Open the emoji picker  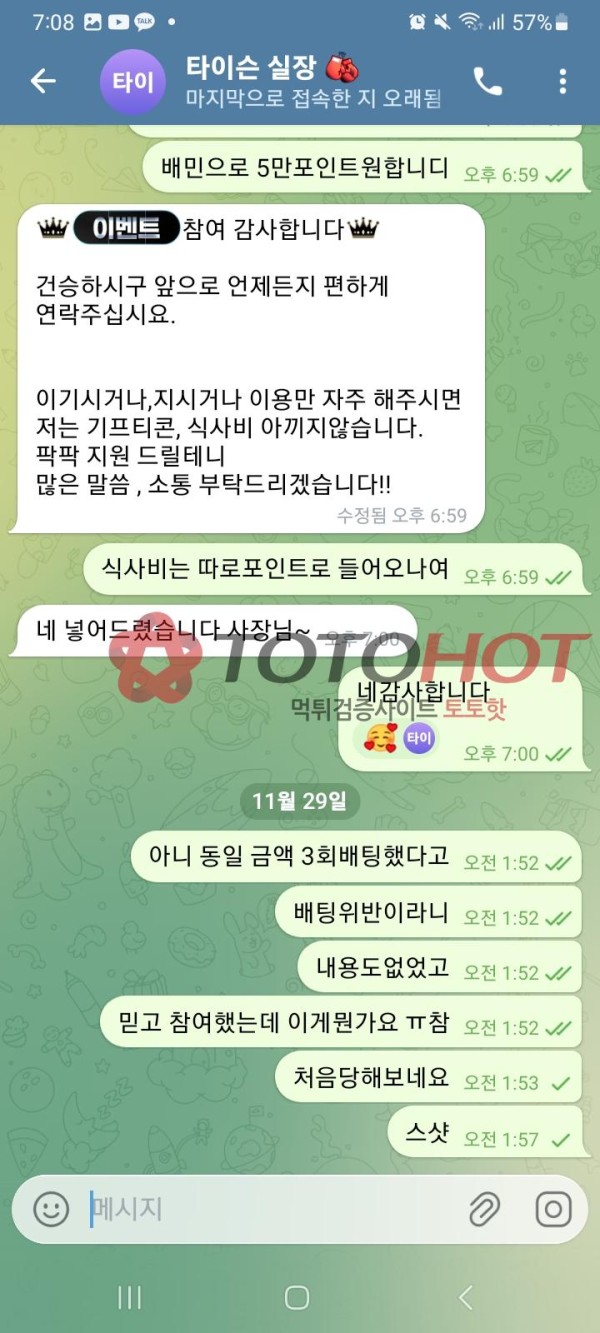(x=51, y=1209)
